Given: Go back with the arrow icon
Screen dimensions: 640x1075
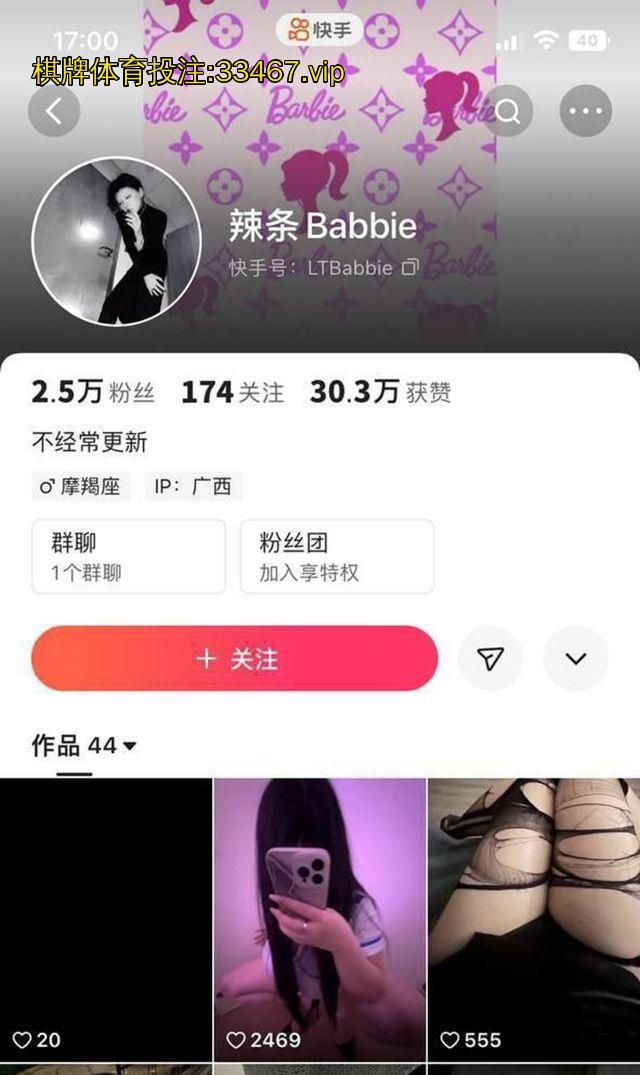Looking at the screenshot, I should click(54, 111).
